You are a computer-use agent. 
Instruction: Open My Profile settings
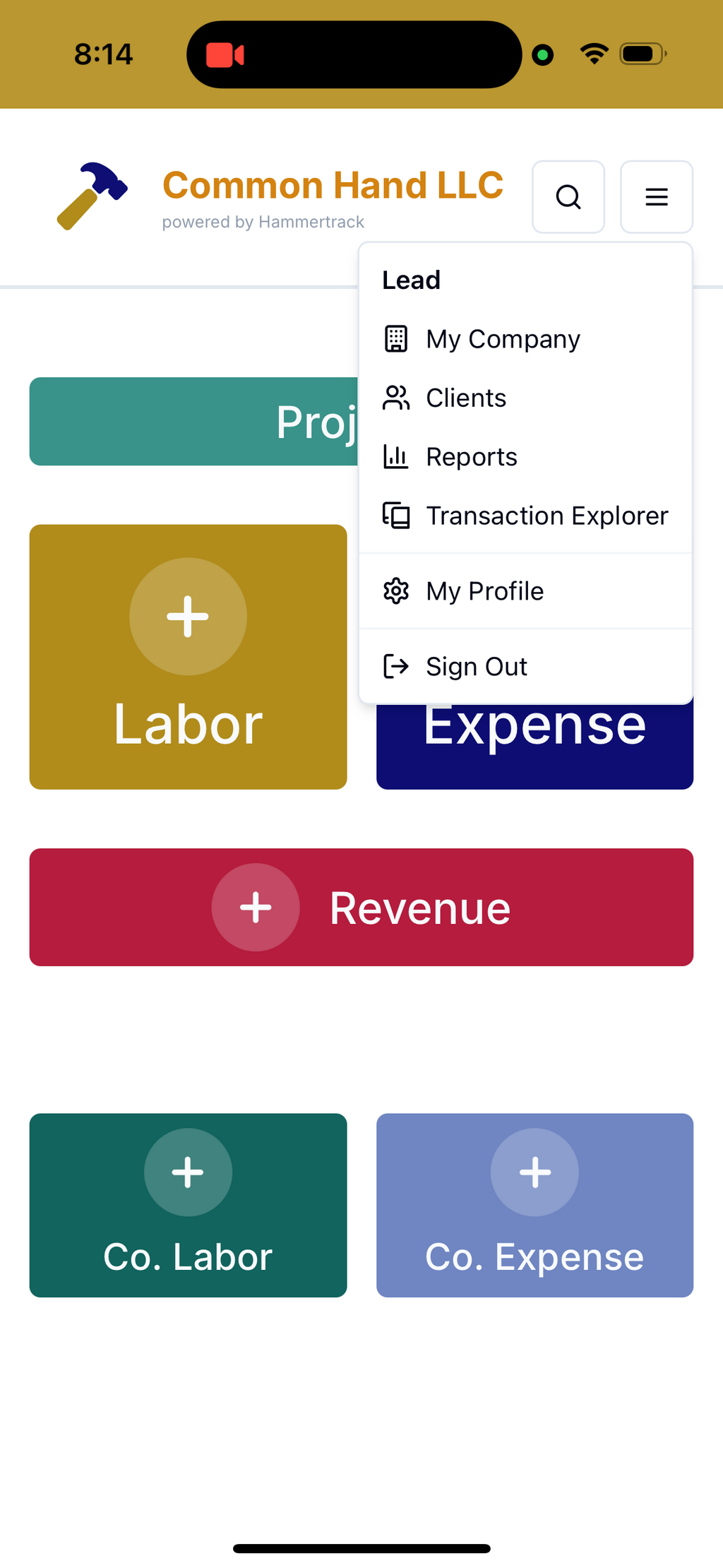coord(484,591)
